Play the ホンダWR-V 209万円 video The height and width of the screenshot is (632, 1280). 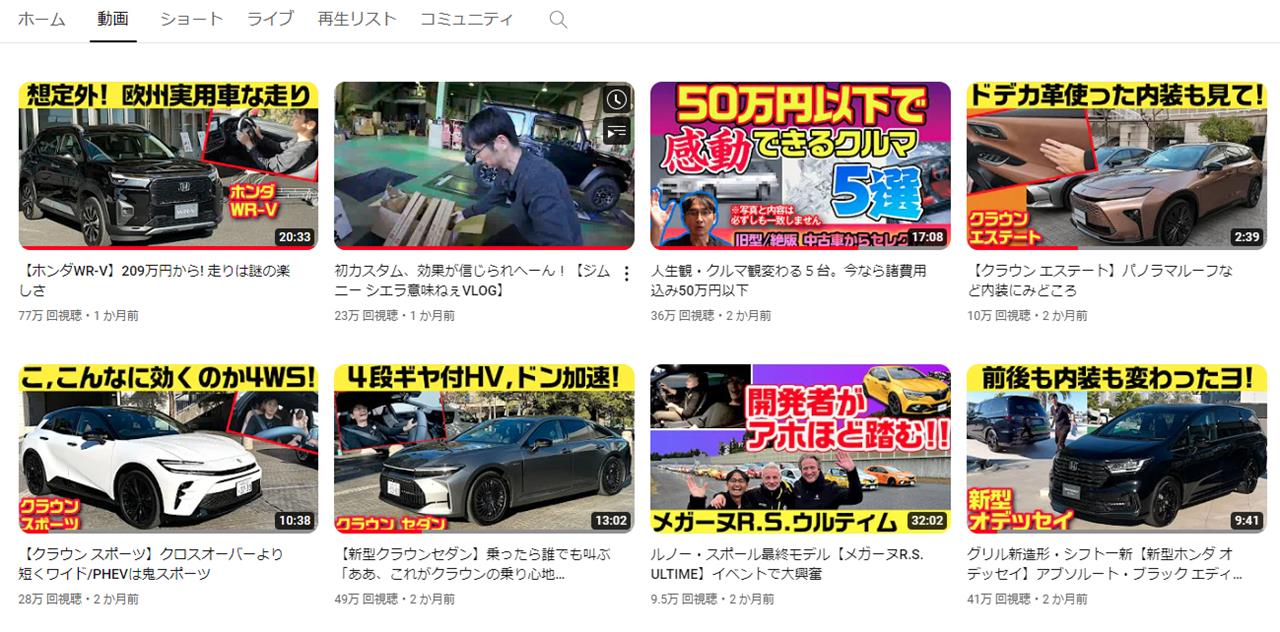click(168, 165)
